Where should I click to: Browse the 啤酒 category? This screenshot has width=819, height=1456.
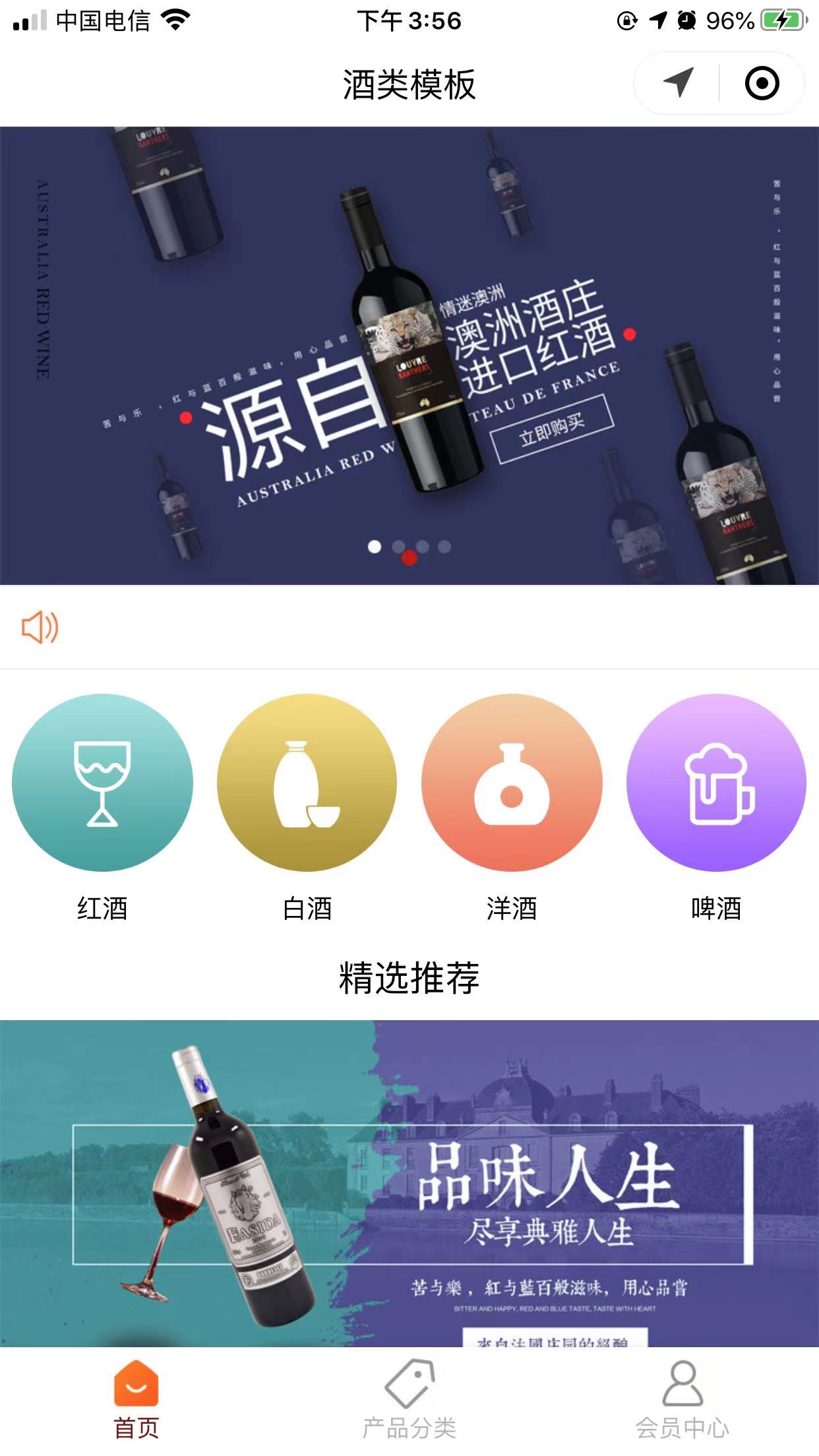tap(716, 783)
